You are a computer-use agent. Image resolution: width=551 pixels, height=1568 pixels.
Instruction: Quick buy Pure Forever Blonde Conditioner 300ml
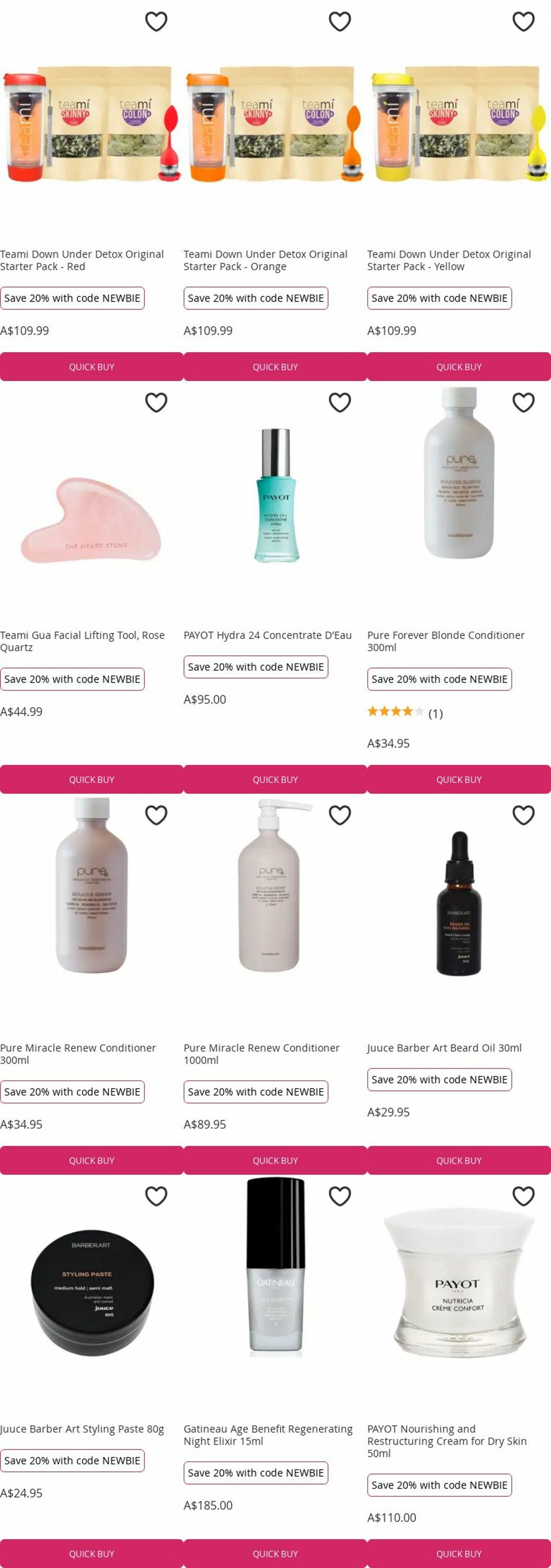pyautogui.click(x=458, y=780)
